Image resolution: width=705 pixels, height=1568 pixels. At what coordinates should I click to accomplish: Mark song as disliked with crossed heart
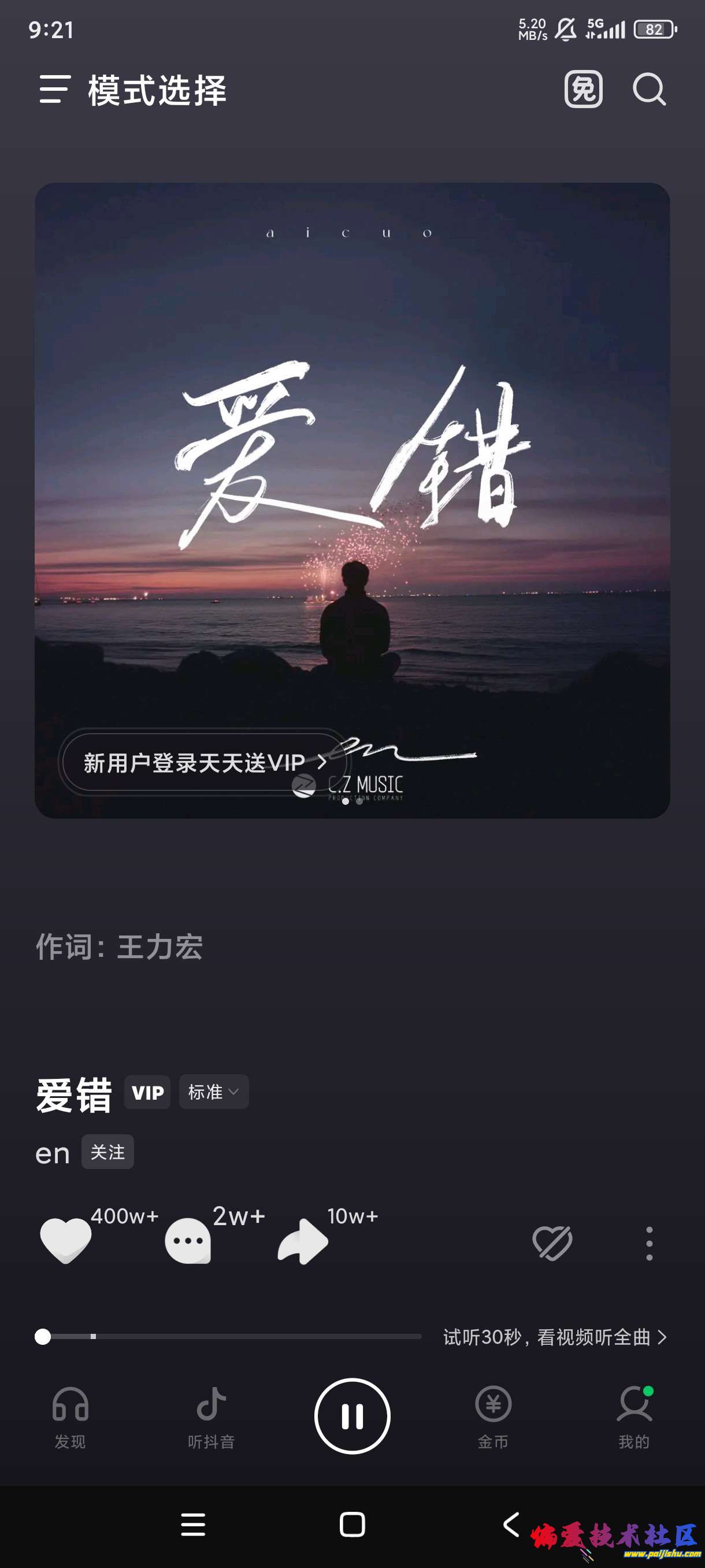pyautogui.click(x=552, y=1242)
